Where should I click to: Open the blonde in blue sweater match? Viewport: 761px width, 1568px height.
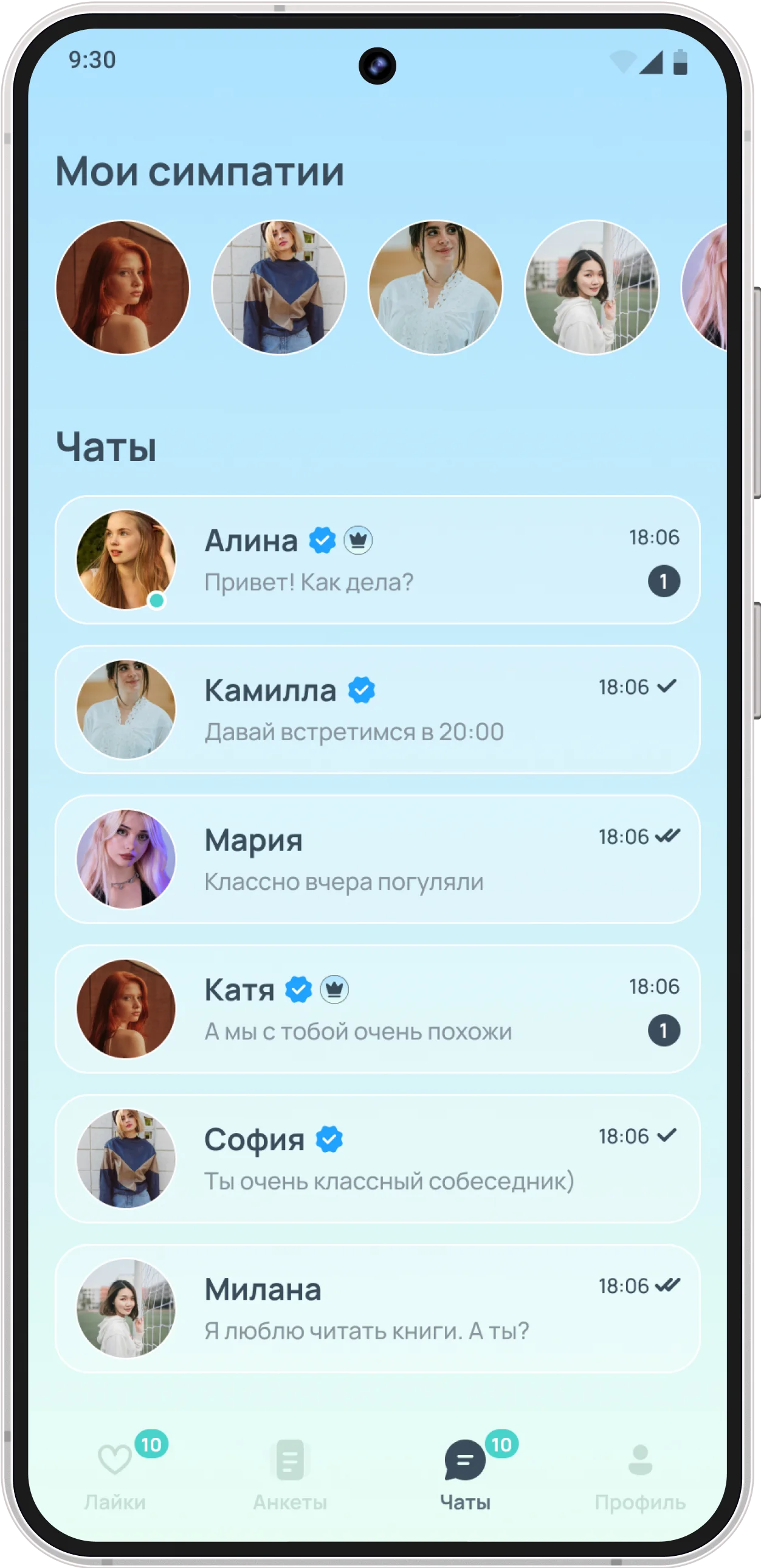(279, 287)
